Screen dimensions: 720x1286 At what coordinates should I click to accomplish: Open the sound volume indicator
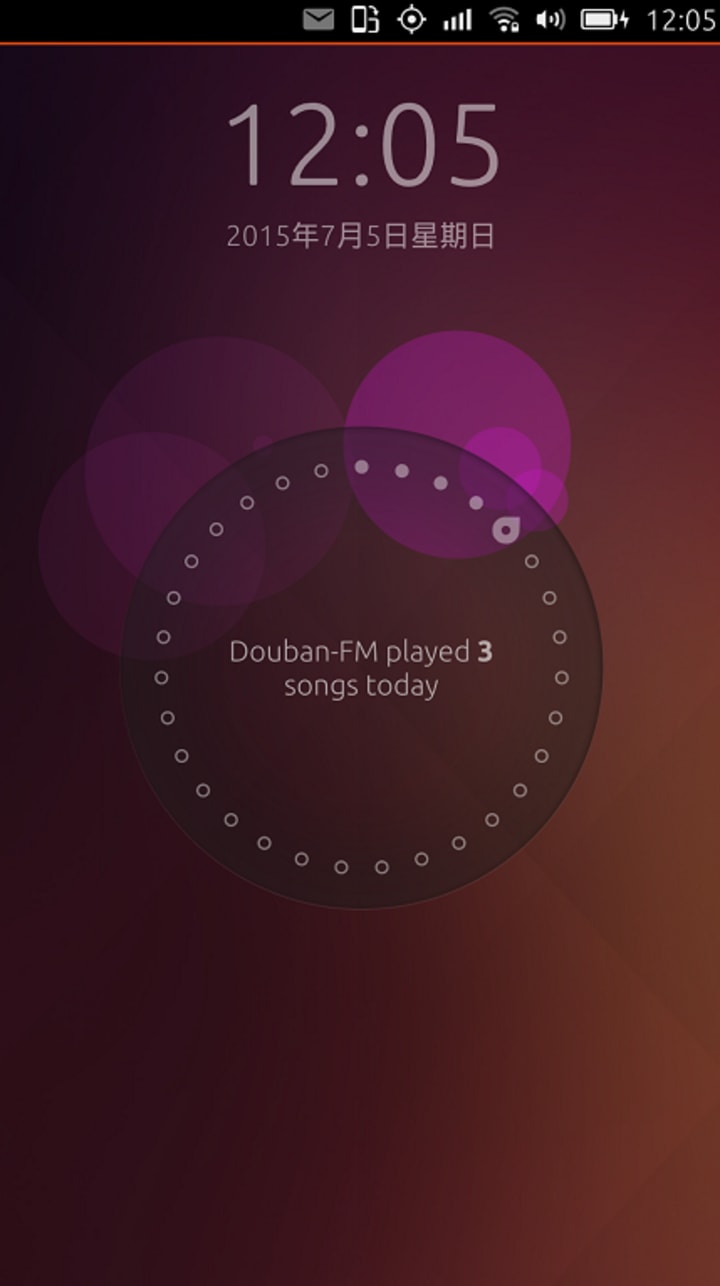pyautogui.click(x=550, y=19)
